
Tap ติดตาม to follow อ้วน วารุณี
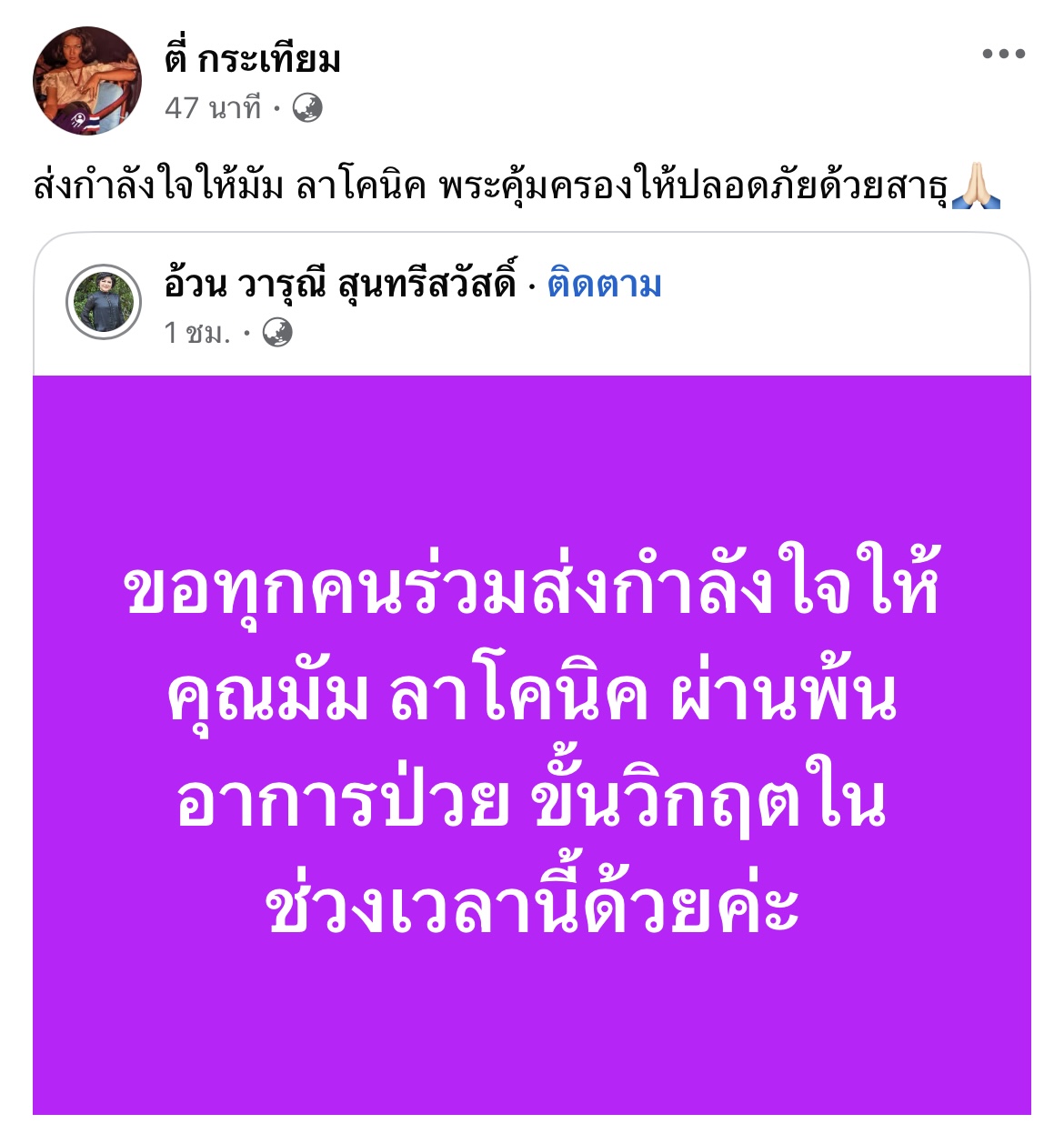(x=604, y=285)
